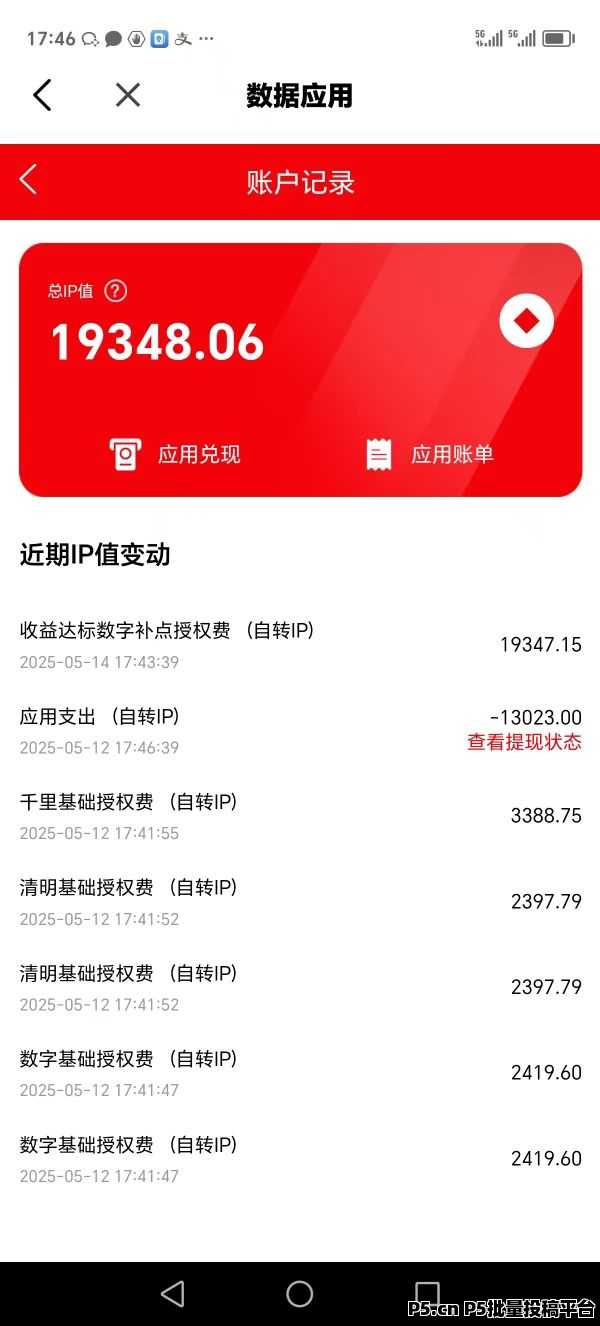Tap the system home button

pyautogui.click(x=300, y=1293)
